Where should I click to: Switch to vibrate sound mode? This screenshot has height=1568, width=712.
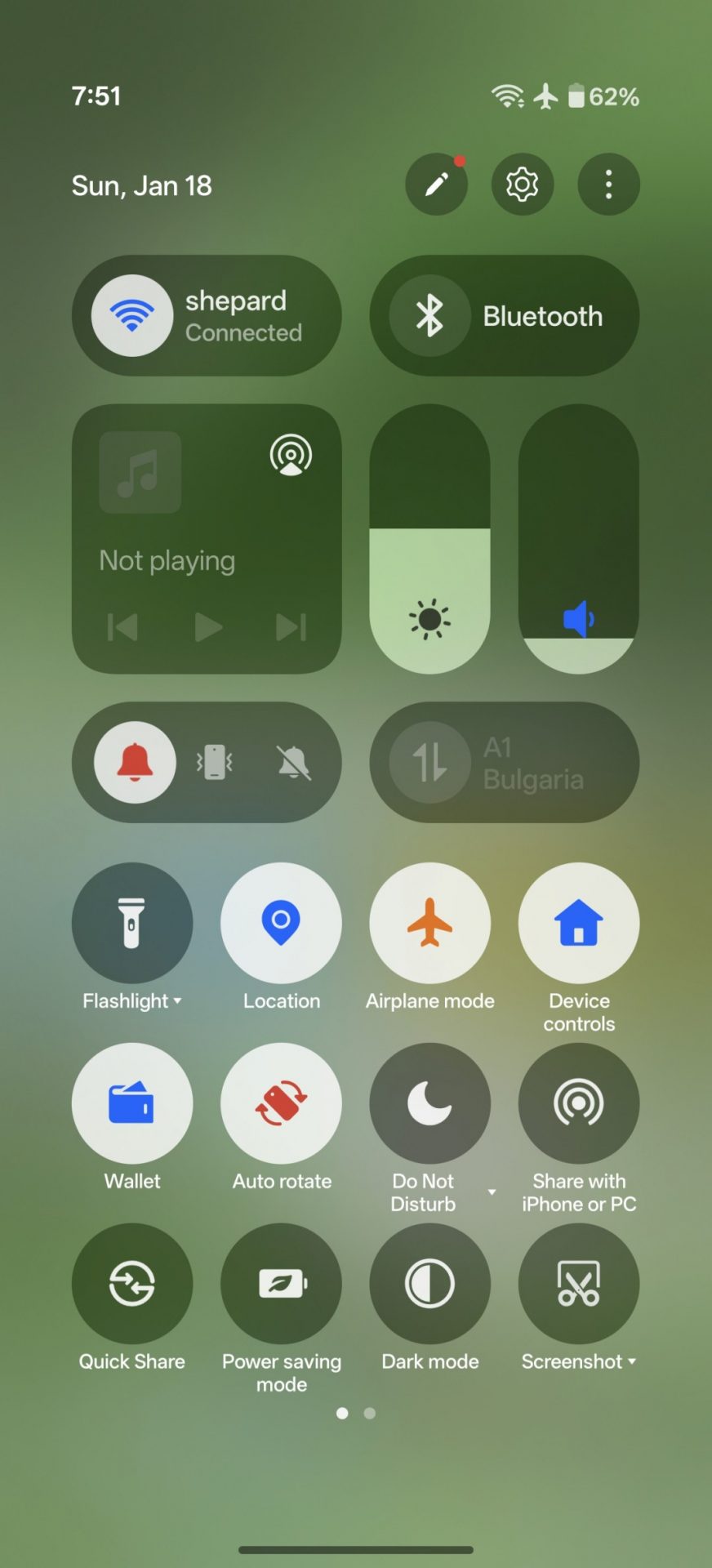[215, 762]
